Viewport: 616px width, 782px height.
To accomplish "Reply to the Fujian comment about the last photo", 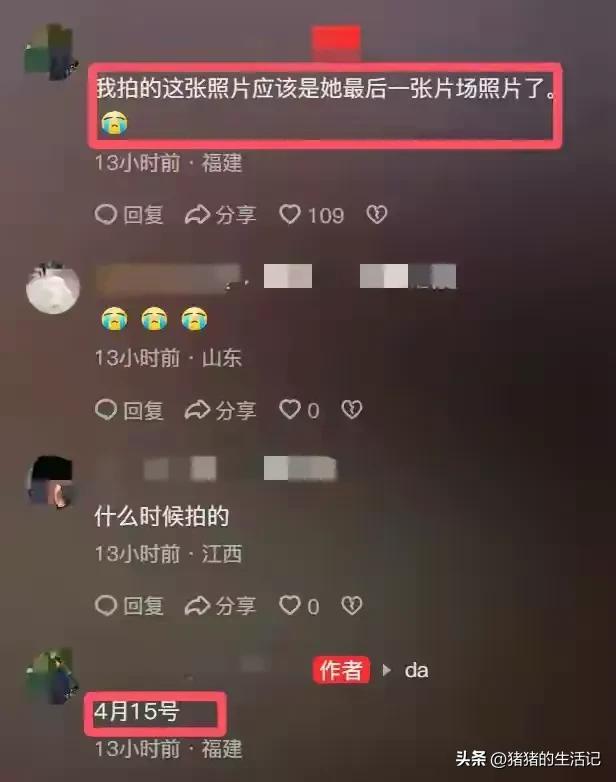I will [x=129, y=214].
